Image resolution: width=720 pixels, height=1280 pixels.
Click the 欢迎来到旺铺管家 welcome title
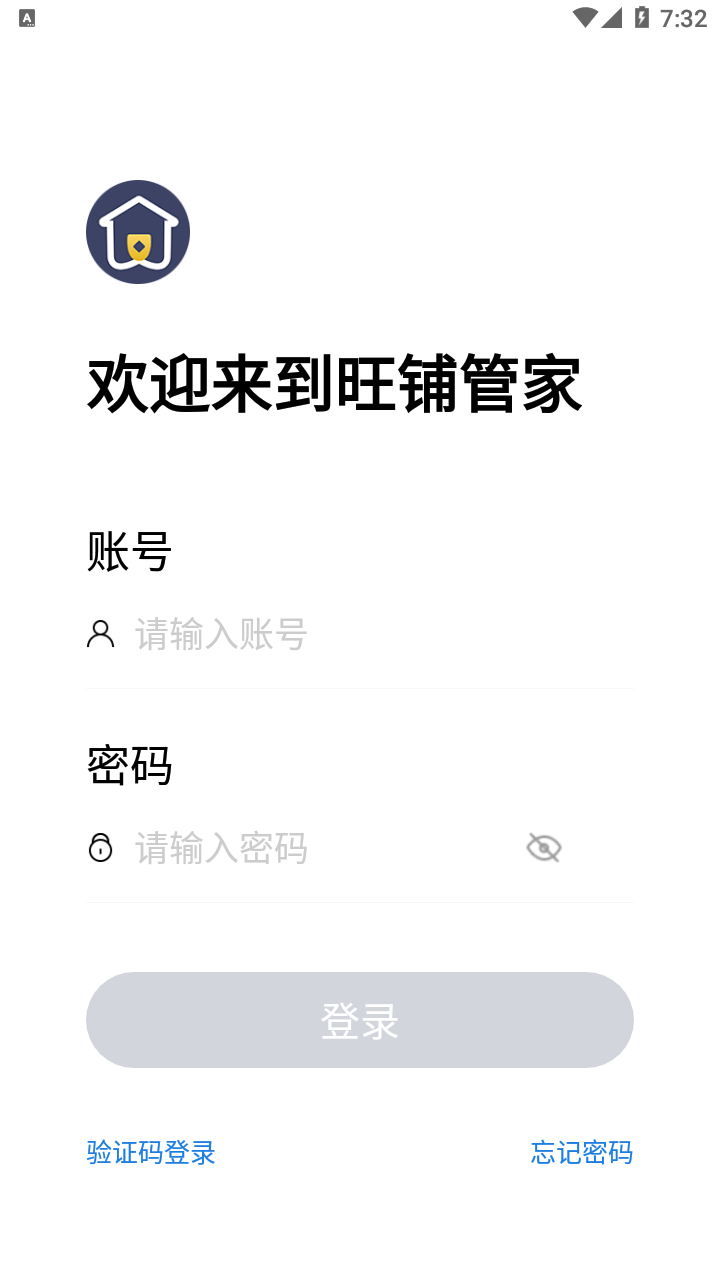(x=334, y=385)
